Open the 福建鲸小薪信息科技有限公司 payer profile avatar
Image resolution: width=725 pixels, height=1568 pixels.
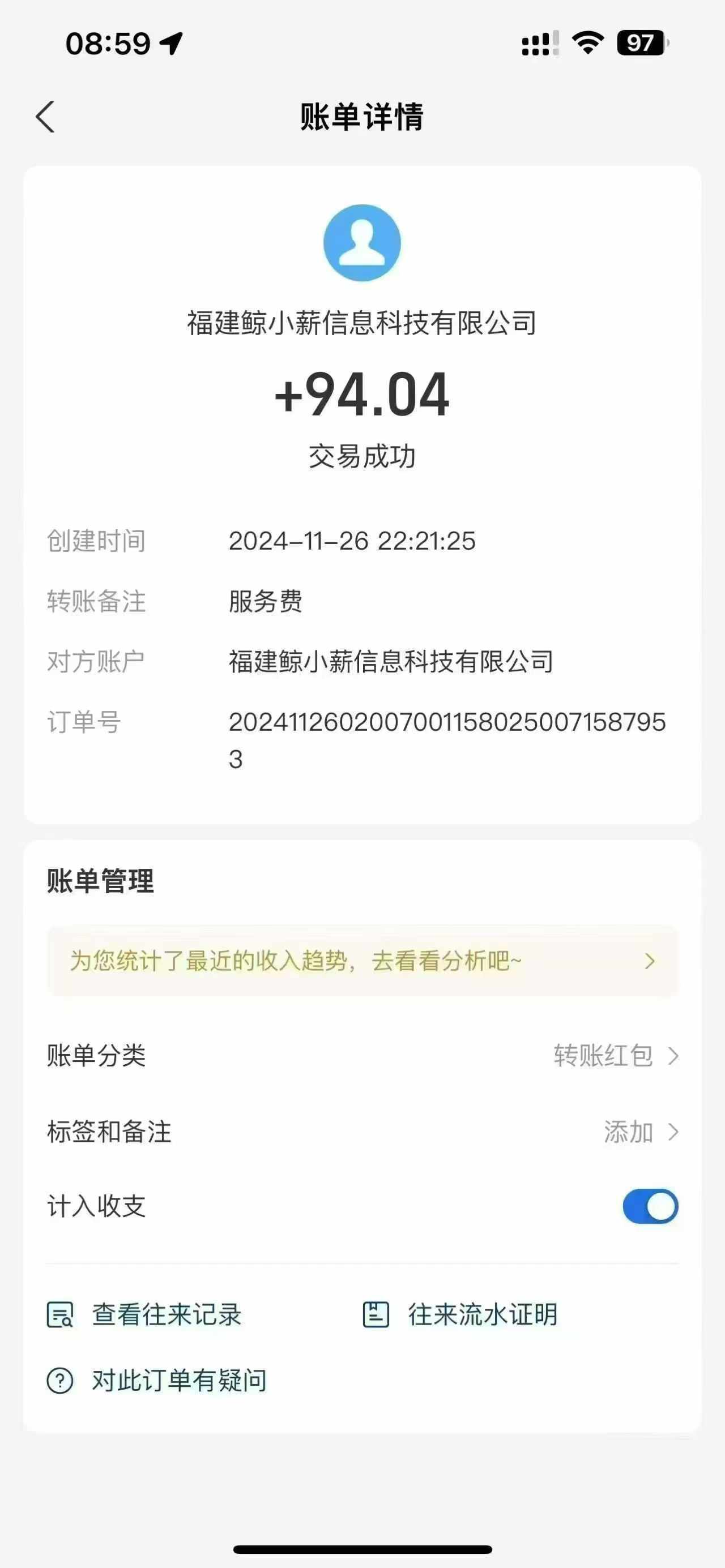362,243
